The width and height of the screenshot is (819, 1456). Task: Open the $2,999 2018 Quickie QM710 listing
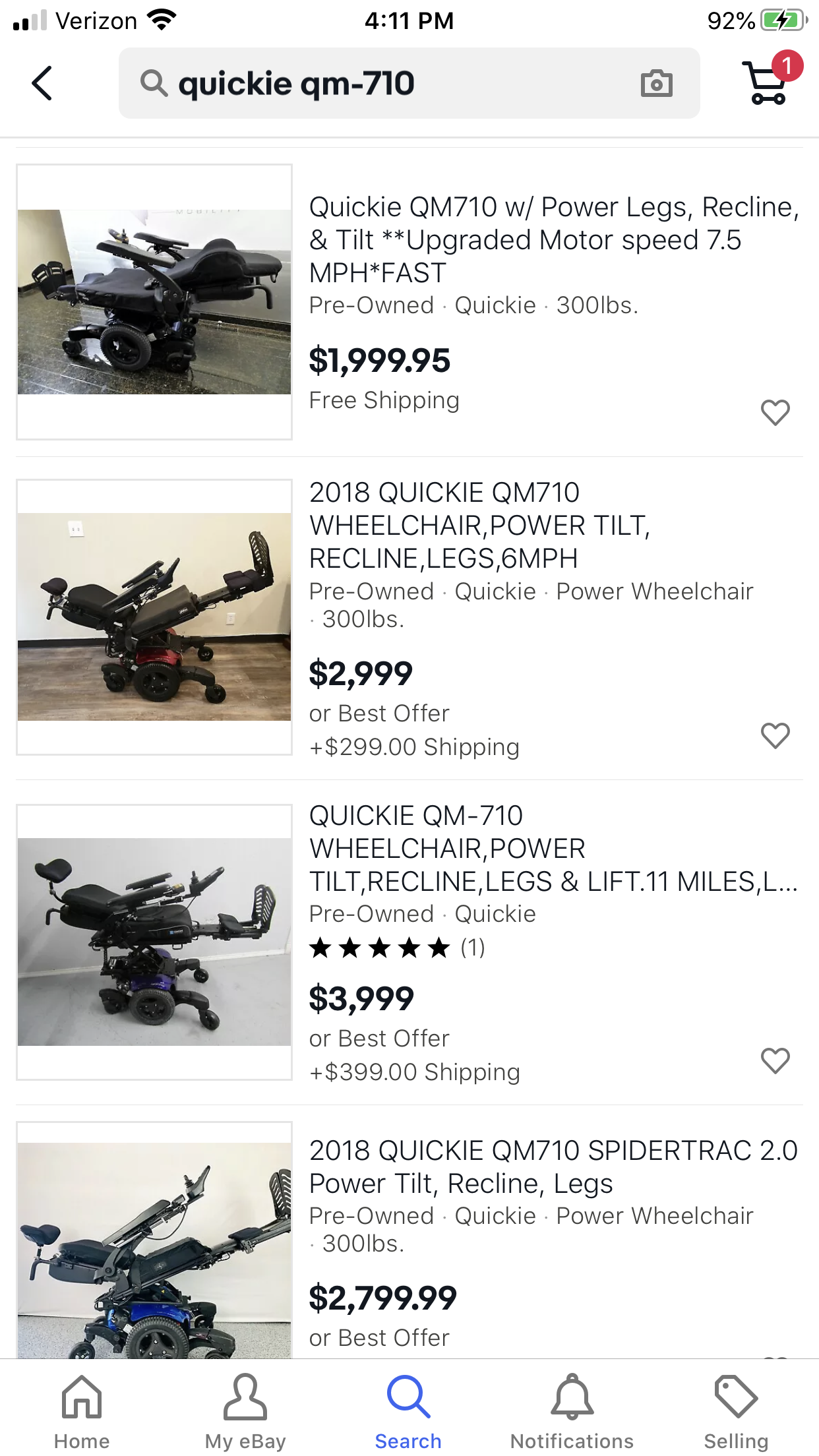[x=480, y=526]
